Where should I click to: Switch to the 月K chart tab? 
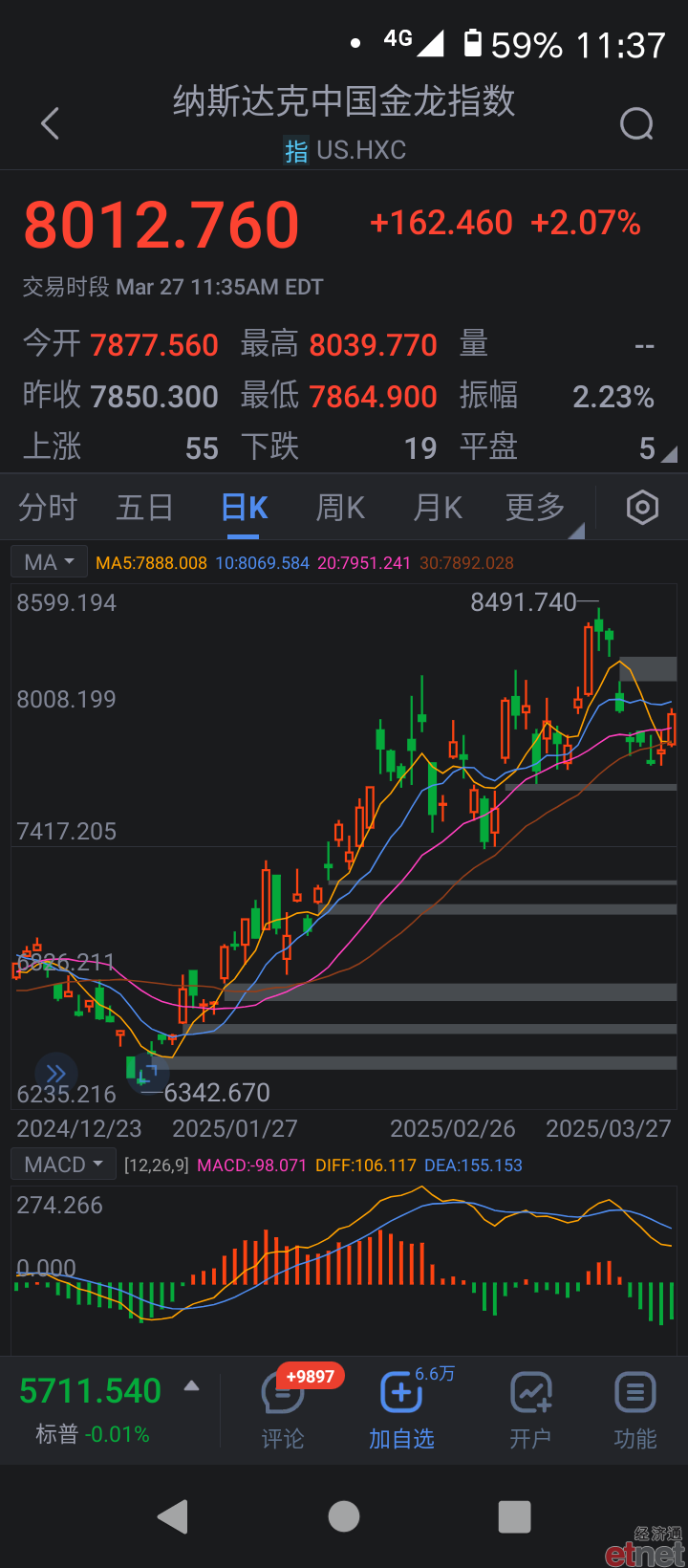click(438, 508)
